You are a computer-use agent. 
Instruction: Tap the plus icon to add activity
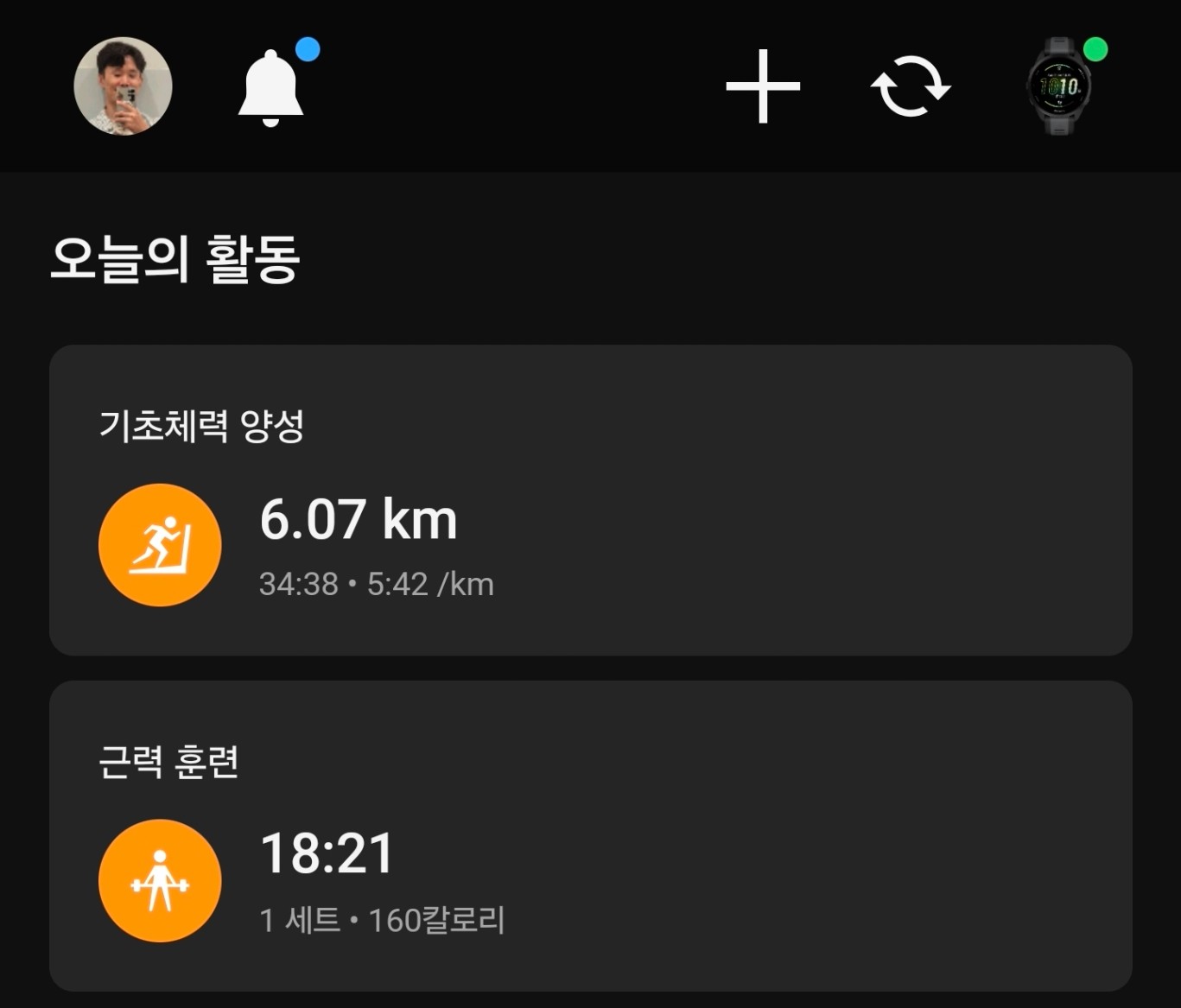click(763, 86)
